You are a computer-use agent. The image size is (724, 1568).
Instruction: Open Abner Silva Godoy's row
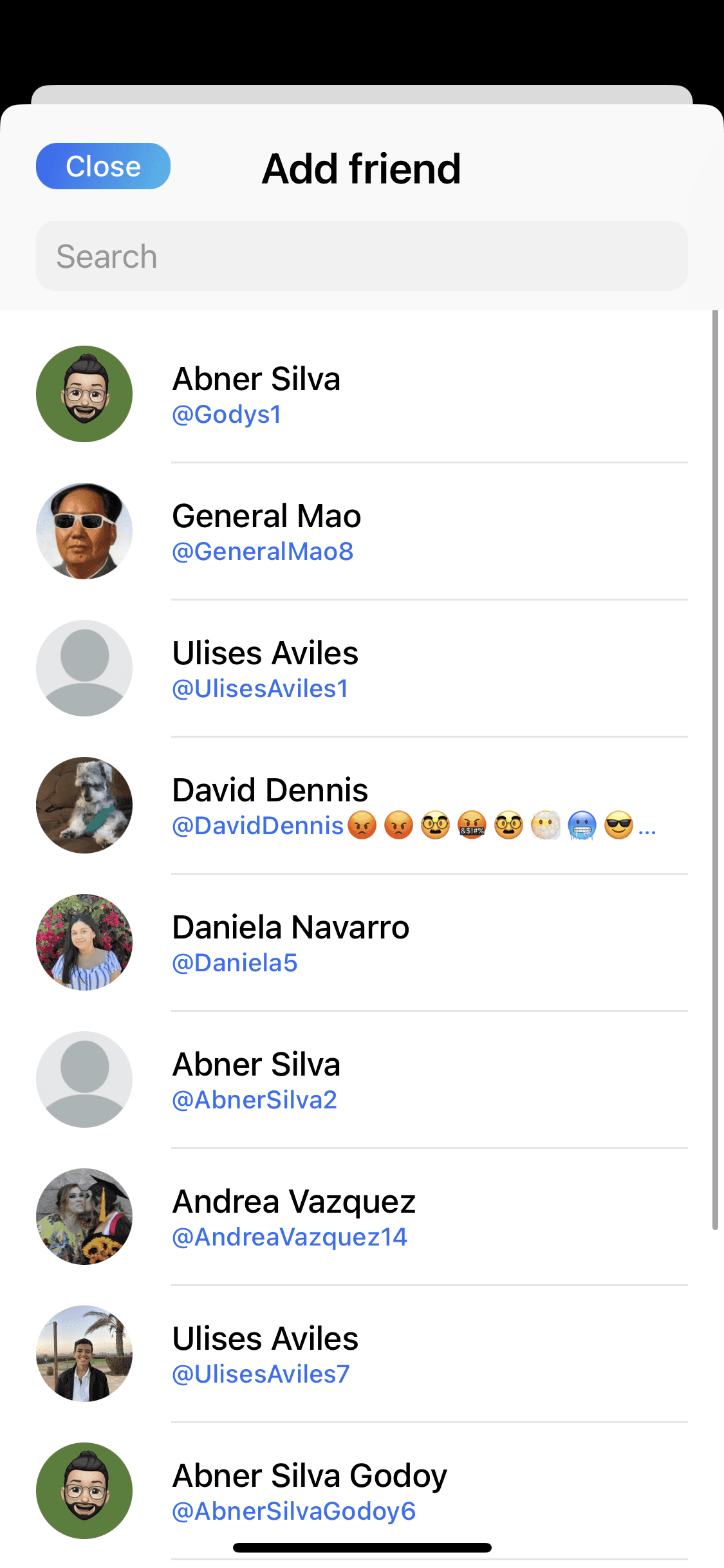pos(362,1491)
